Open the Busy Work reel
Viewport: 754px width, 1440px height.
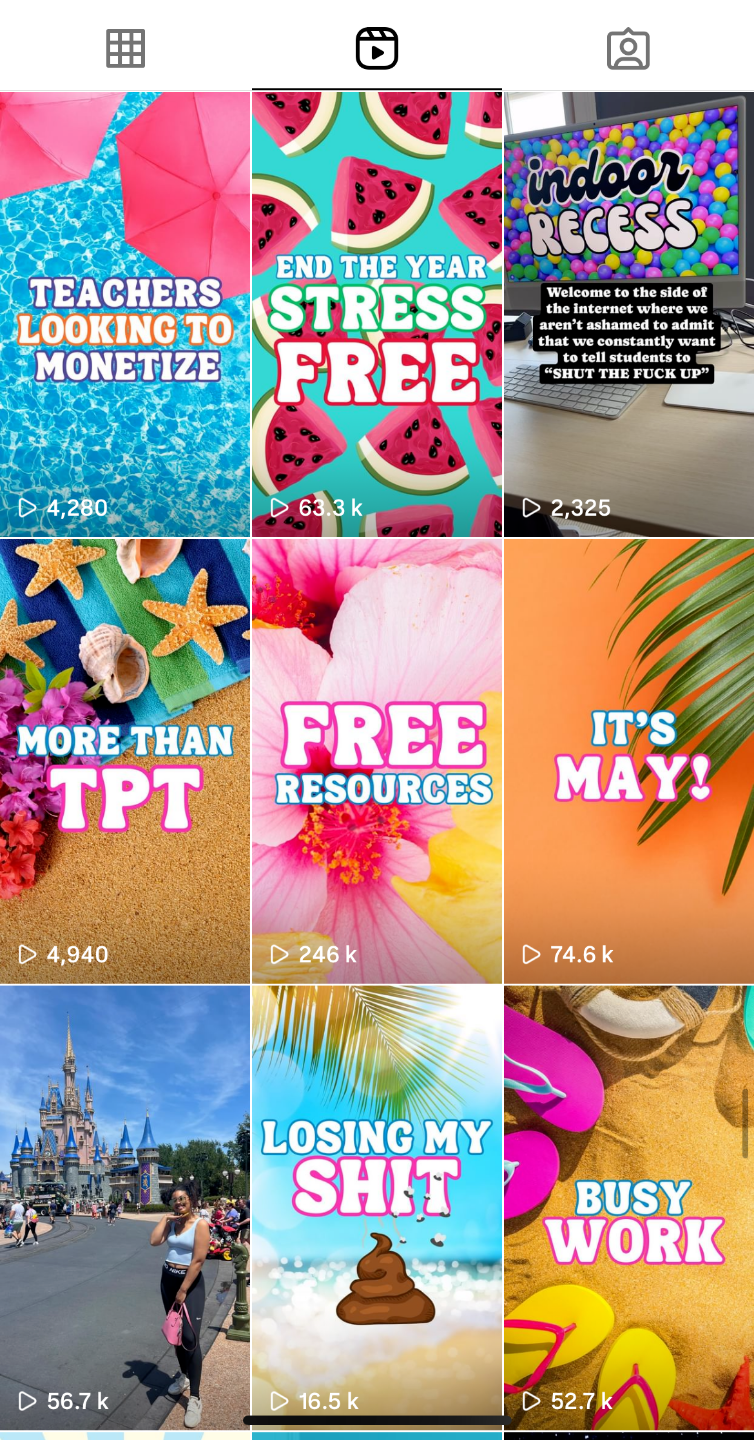[x=628, y=1207]
